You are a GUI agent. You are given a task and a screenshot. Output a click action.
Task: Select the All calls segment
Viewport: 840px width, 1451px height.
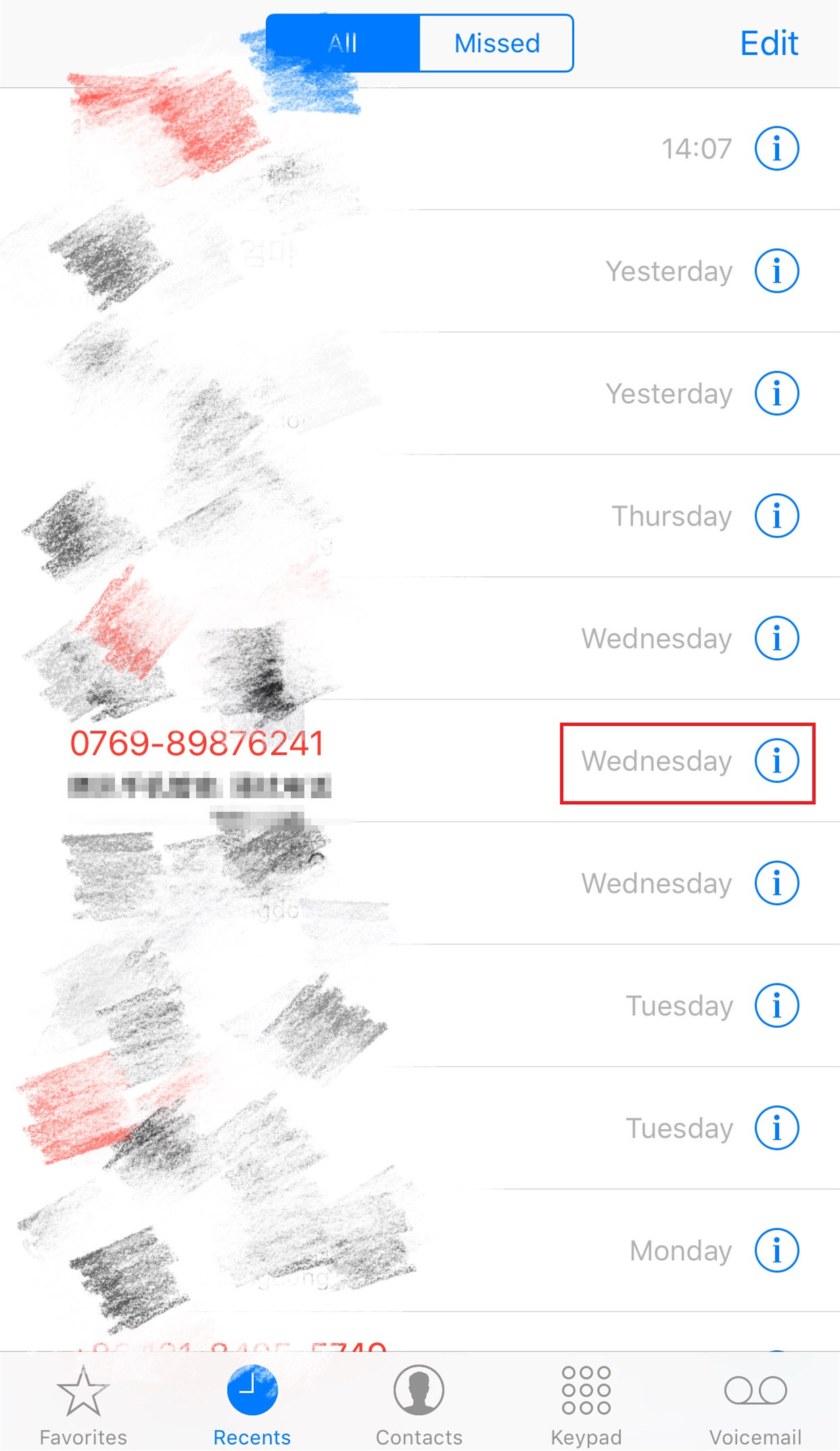343,43
